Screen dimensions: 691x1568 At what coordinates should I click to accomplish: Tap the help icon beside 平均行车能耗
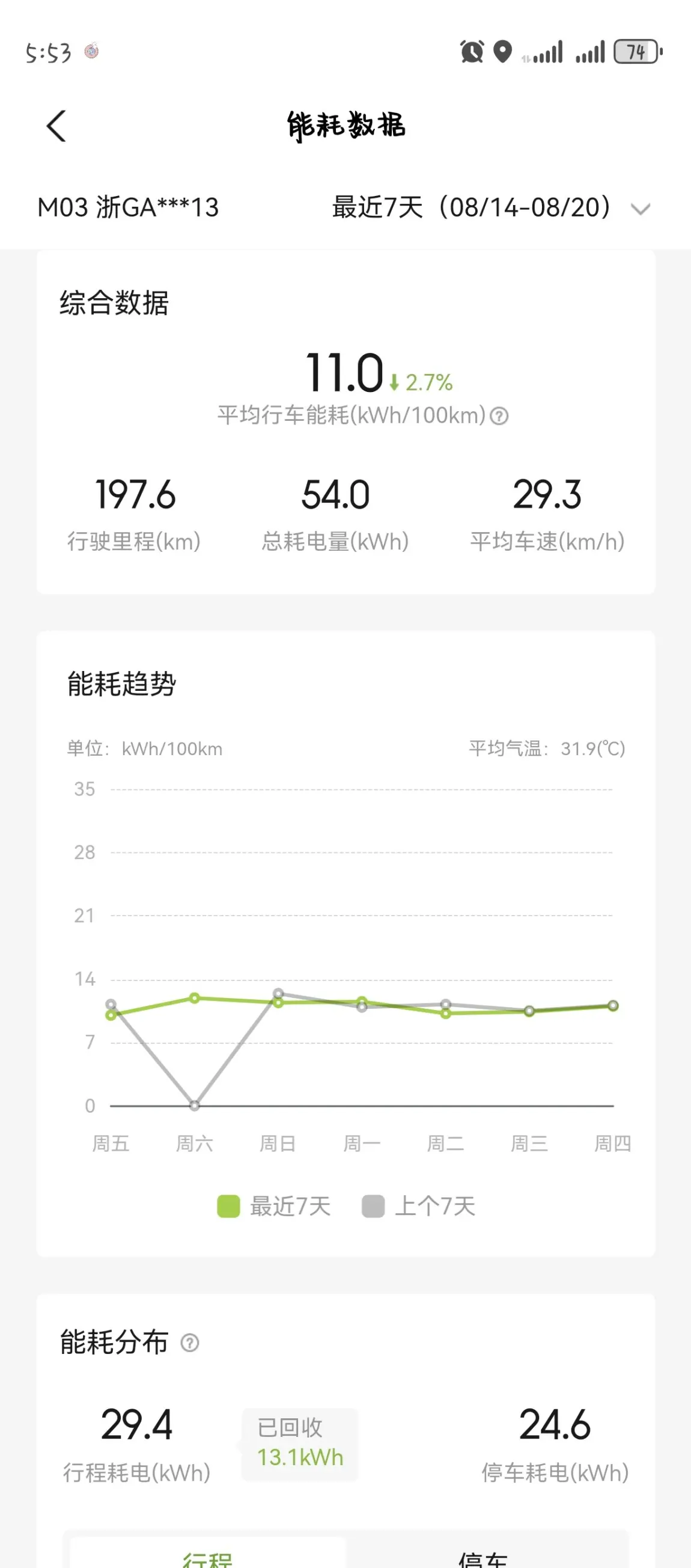[x=499, y=415]
